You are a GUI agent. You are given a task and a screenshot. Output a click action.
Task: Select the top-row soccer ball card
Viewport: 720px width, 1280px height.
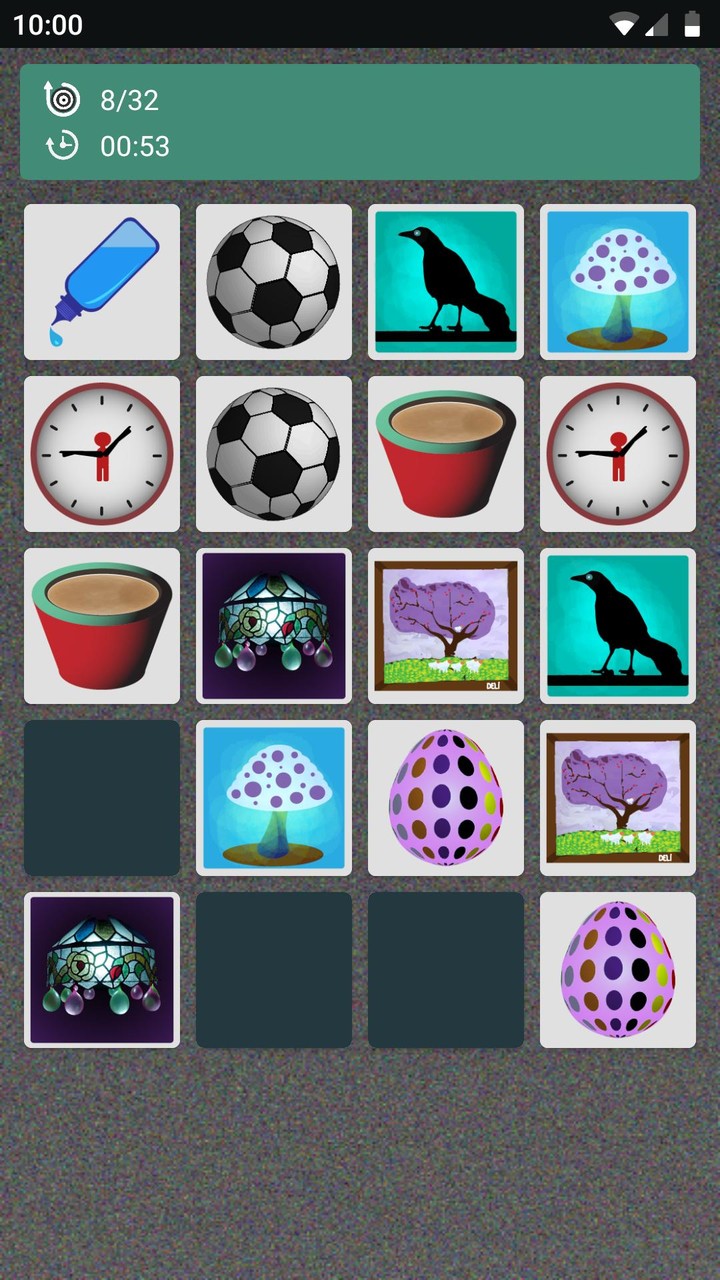(x=274, y=281)
